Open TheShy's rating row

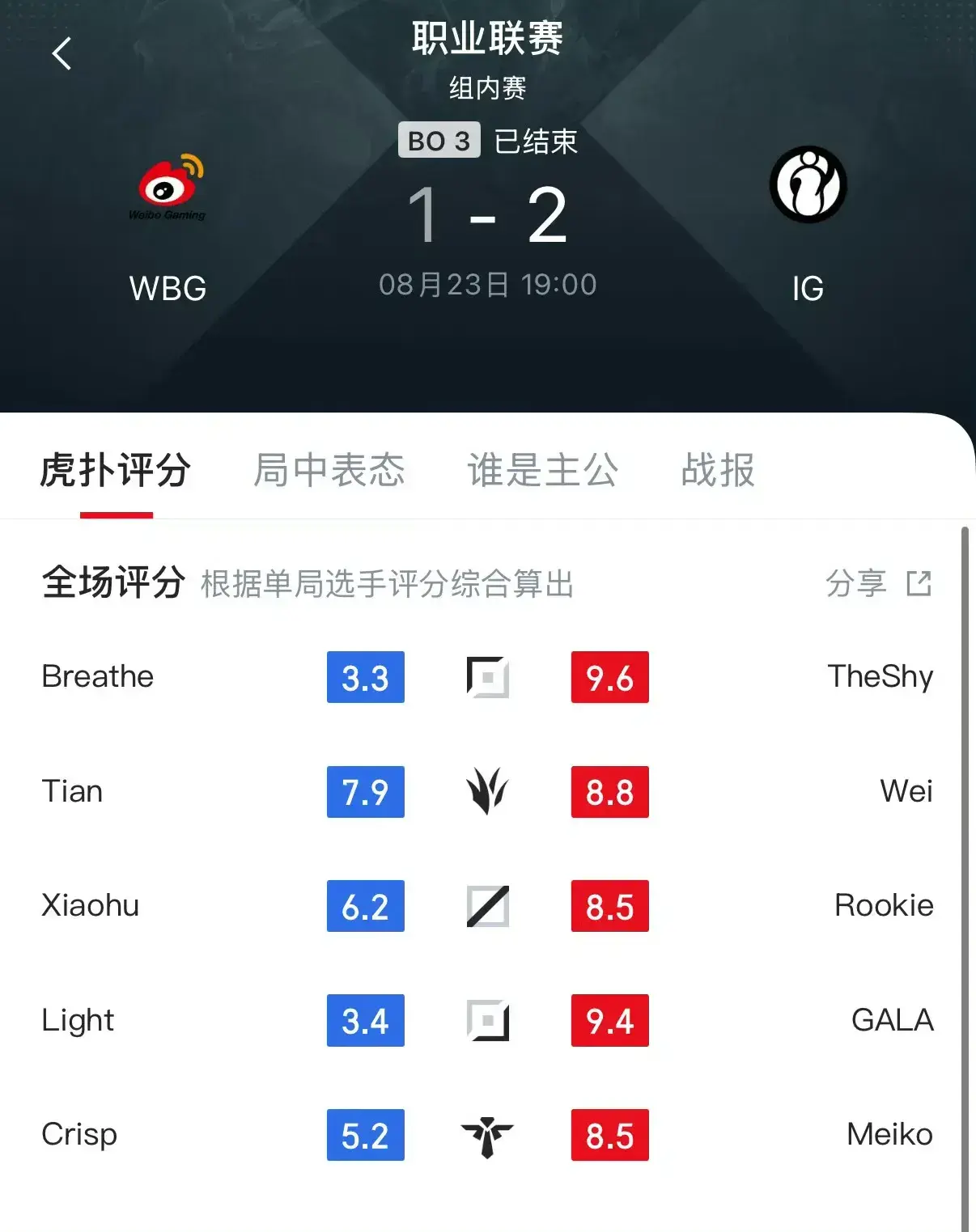pyautogui.click(x=880, y=677)
